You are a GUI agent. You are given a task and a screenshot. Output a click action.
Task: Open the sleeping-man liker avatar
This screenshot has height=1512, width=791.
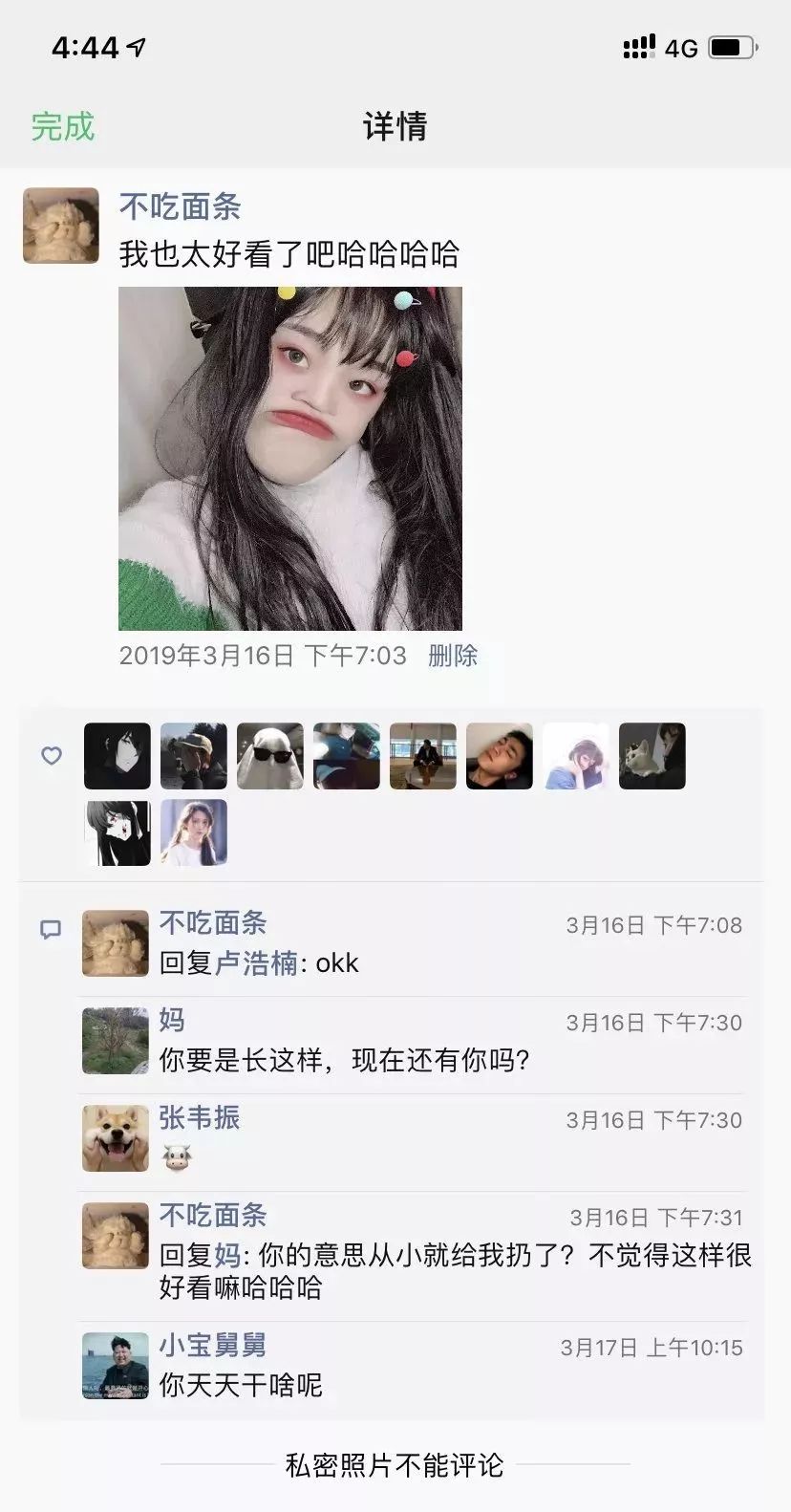tap(500, 756)
